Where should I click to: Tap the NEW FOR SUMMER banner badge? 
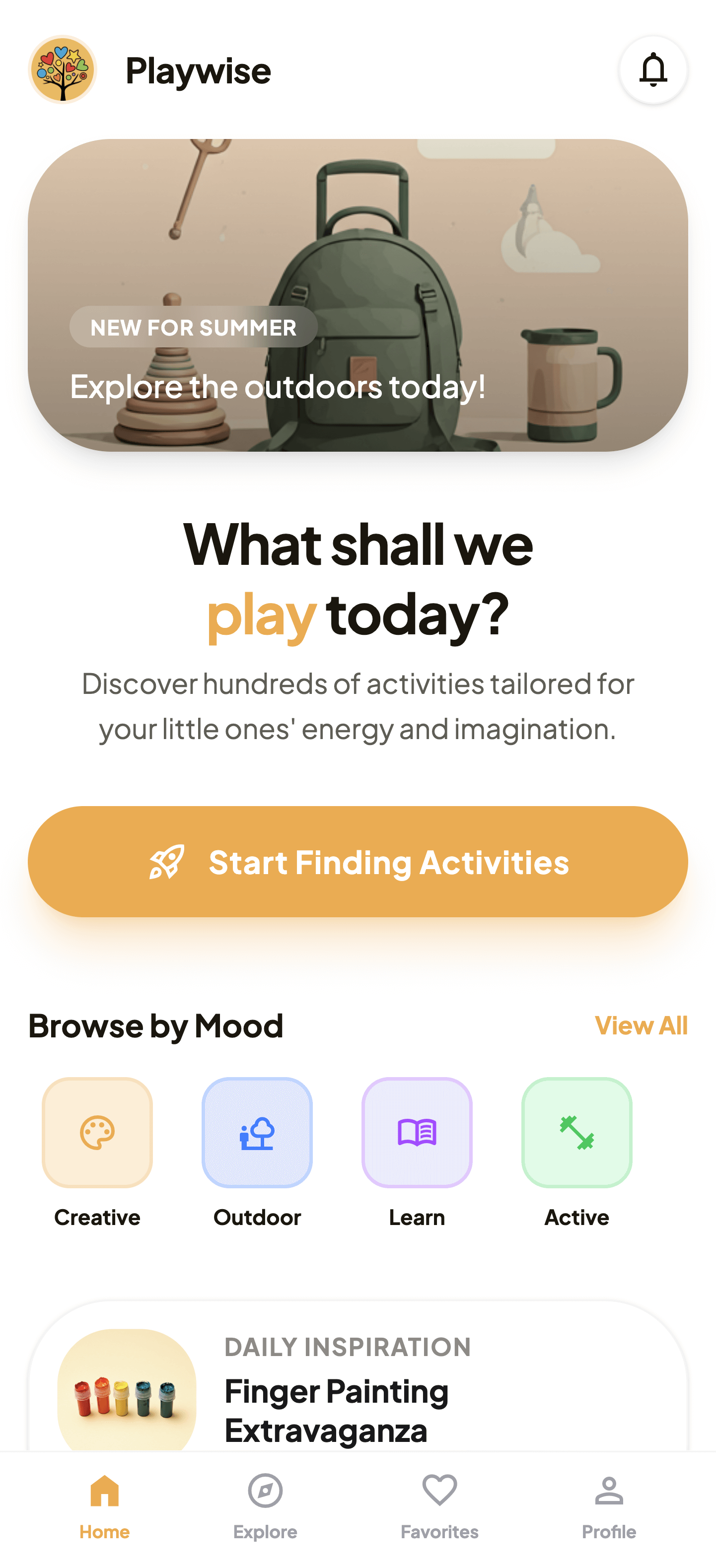point(194,328)
